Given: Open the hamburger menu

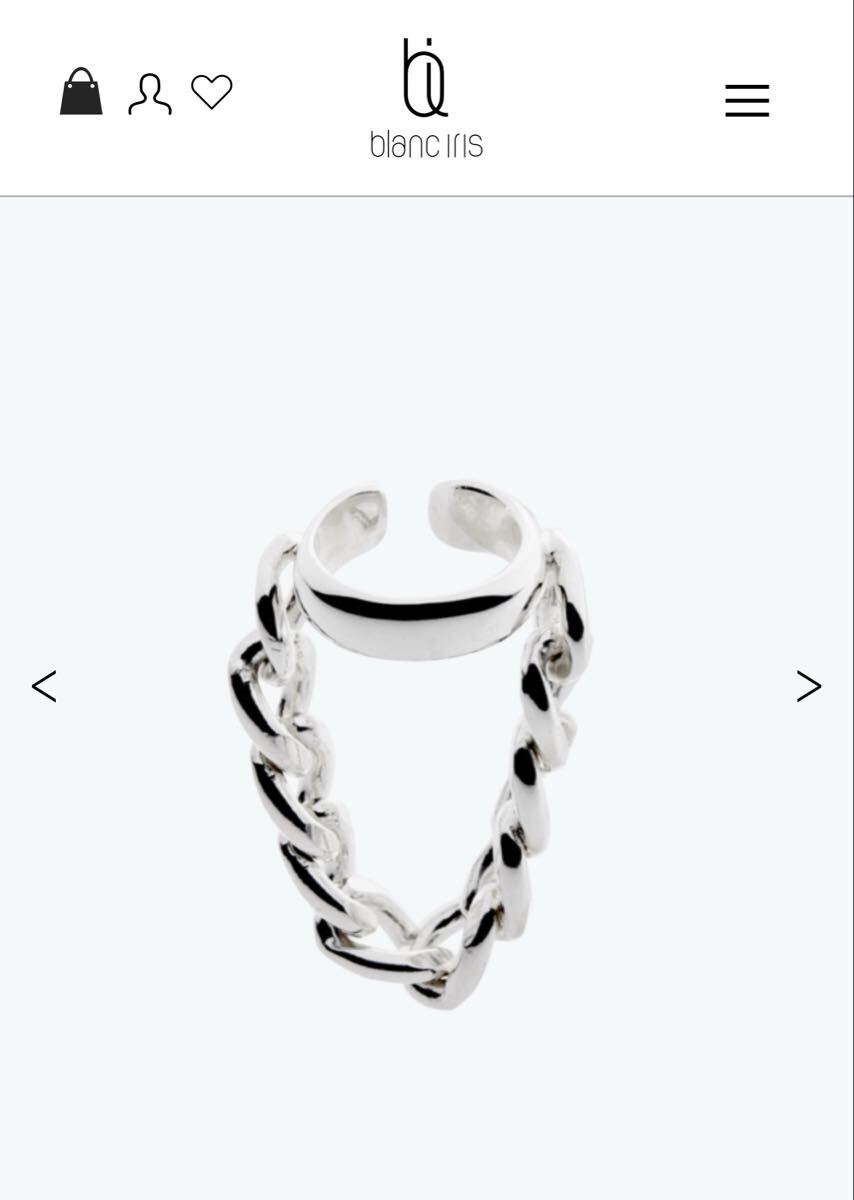Looking at the screenshot, I should (747, 100).
